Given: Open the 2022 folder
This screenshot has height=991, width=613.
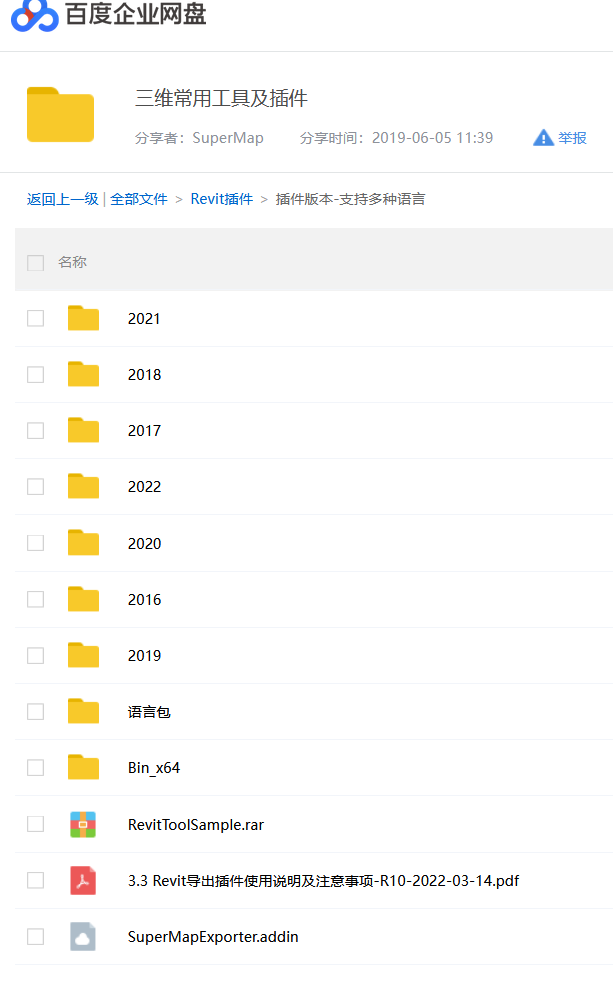Looking at the screenshot, I should click(144, 487).
